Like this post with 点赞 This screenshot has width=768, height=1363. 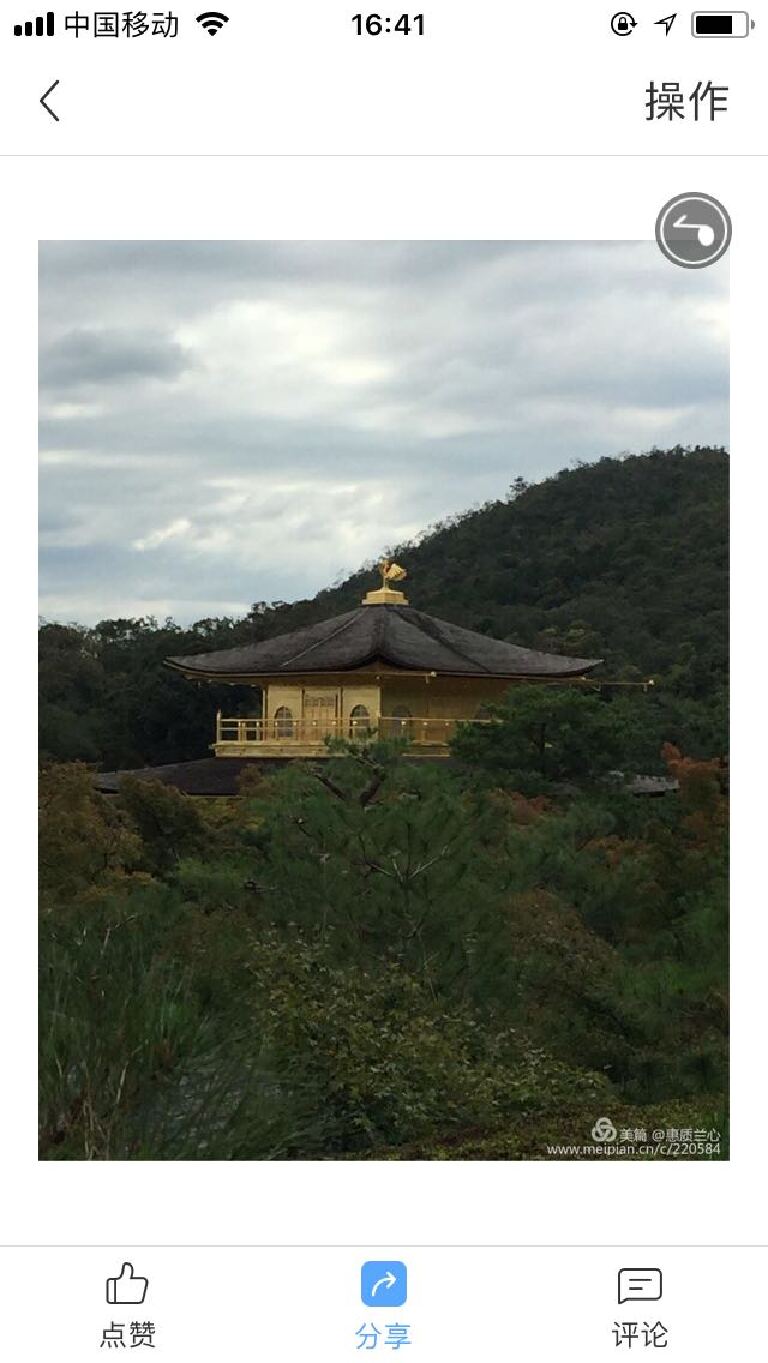click(128, 1304)
